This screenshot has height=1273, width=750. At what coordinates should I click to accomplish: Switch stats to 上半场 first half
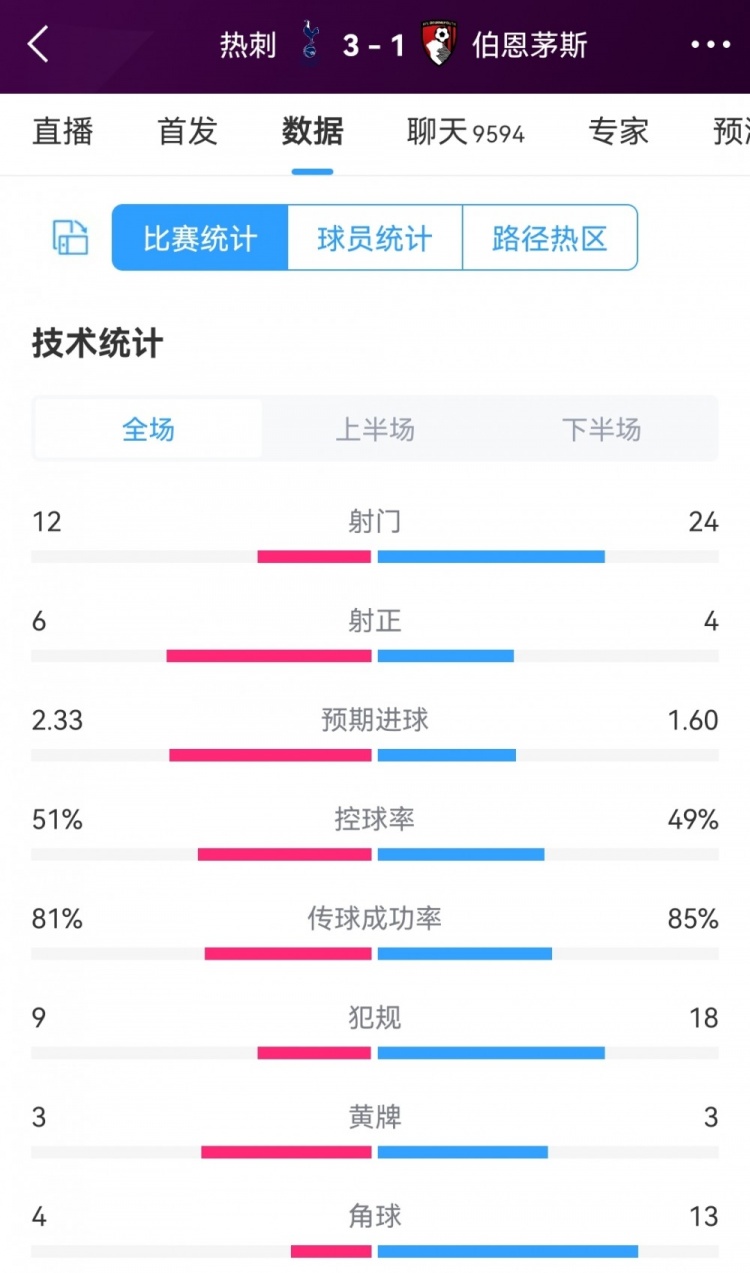point(374,429)
